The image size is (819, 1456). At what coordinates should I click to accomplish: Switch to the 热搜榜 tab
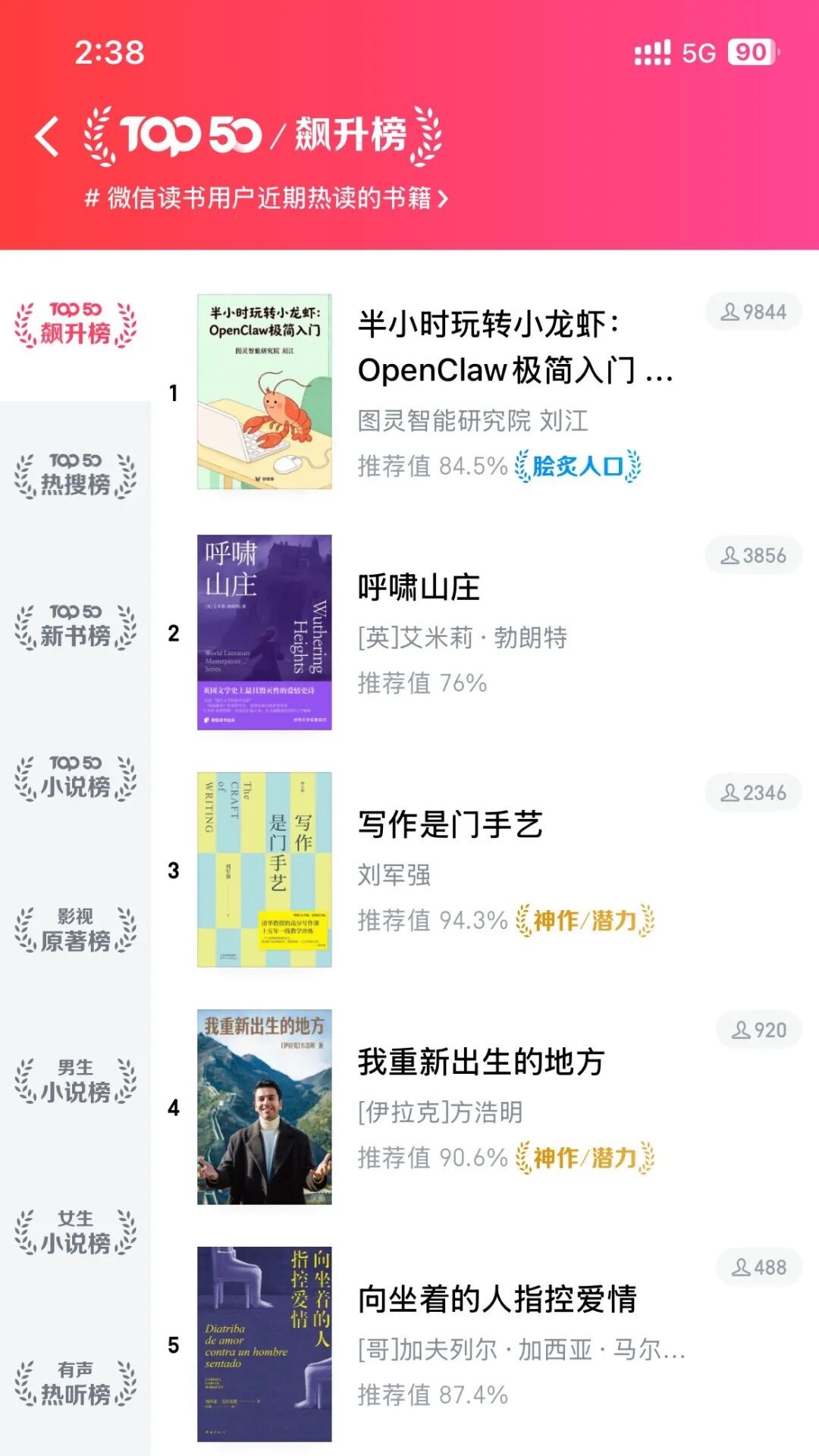pos(75,475)
